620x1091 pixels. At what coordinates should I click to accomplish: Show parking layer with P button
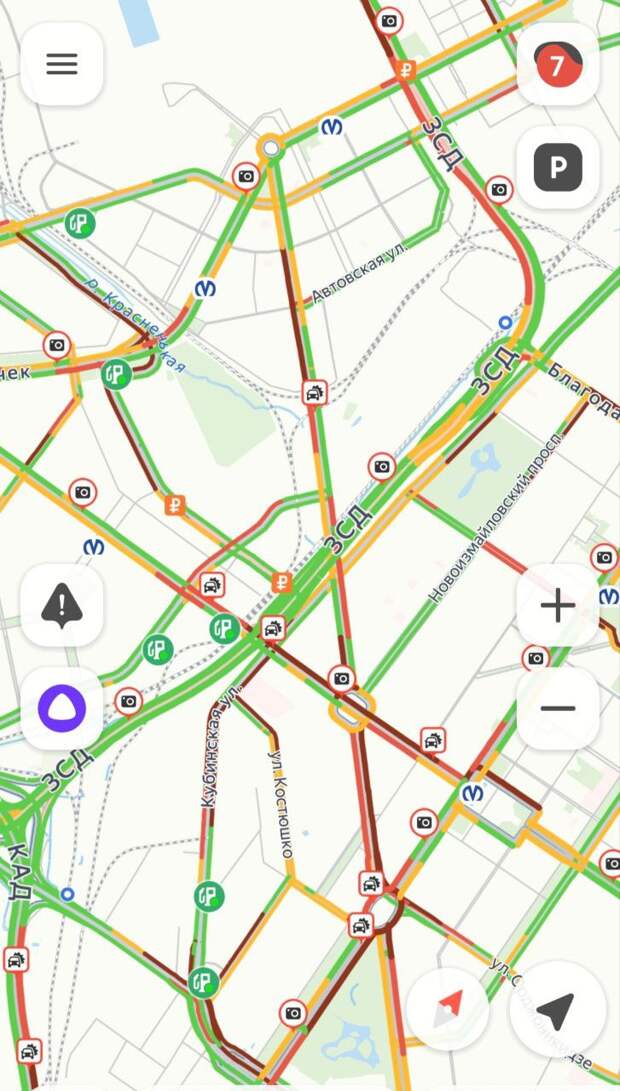pyautogui.click(x=557, y=167)
